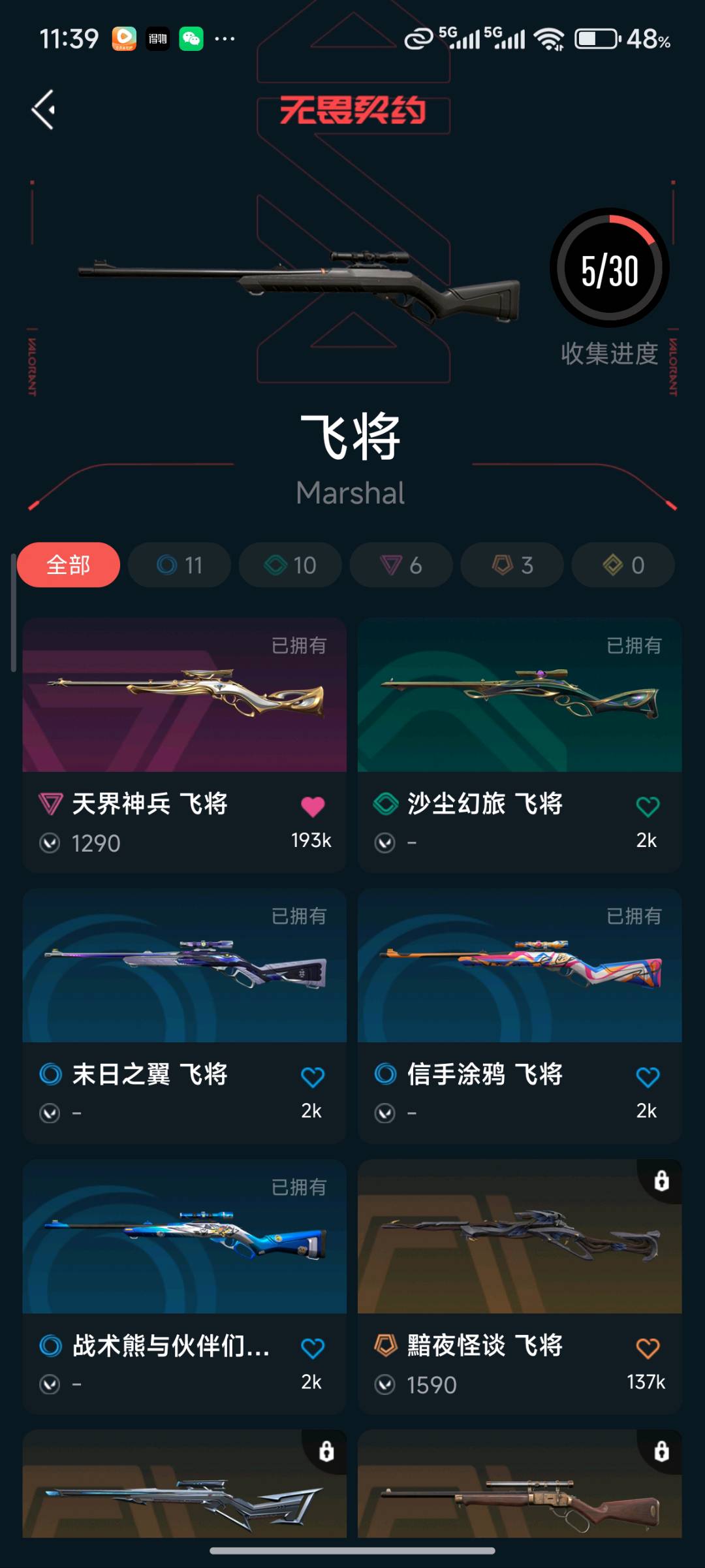Filter skins by the green tier with 10

(x=290, y=565)
